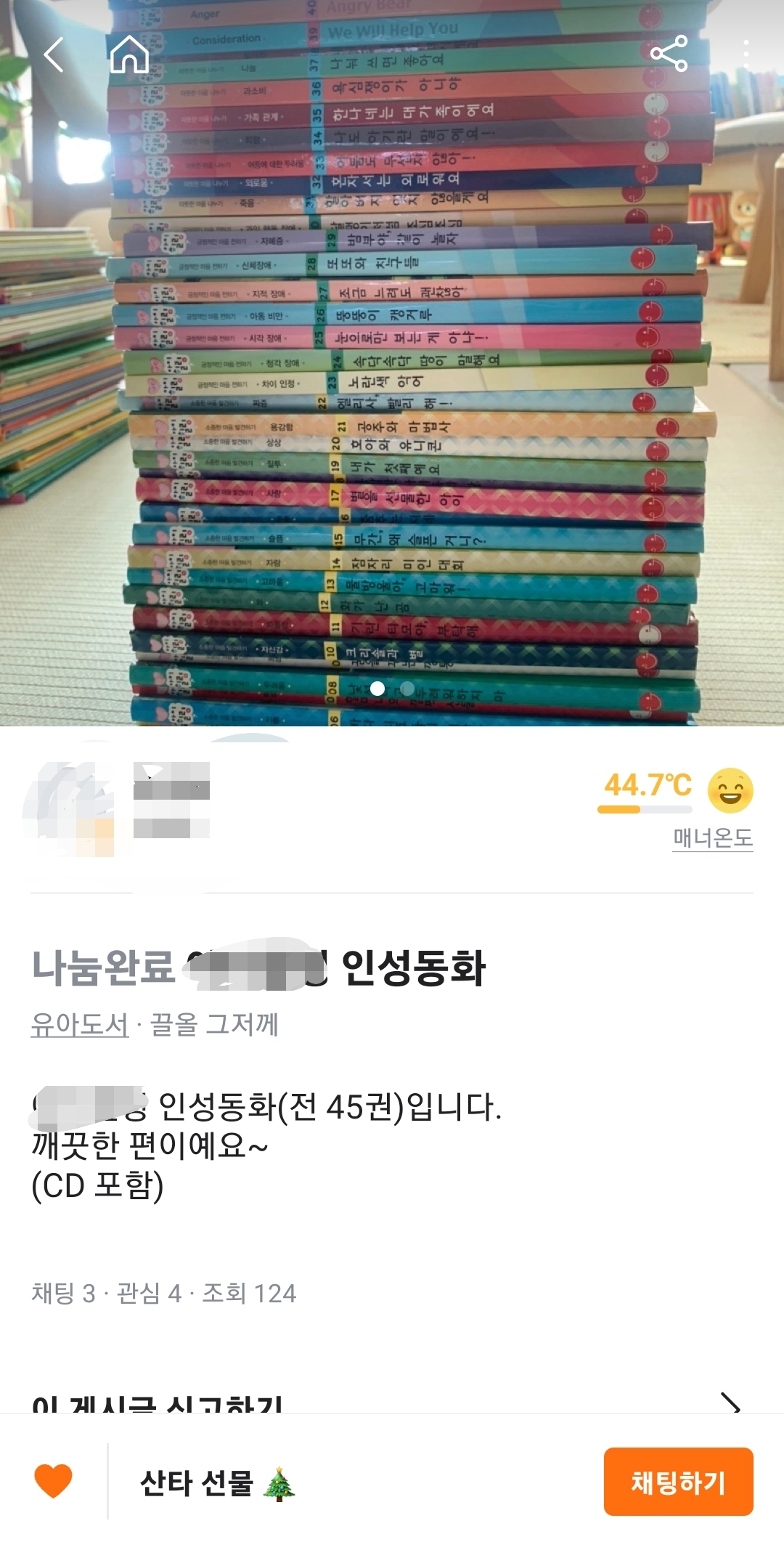
Task: Share this listing
Action: tap(669, 54)
